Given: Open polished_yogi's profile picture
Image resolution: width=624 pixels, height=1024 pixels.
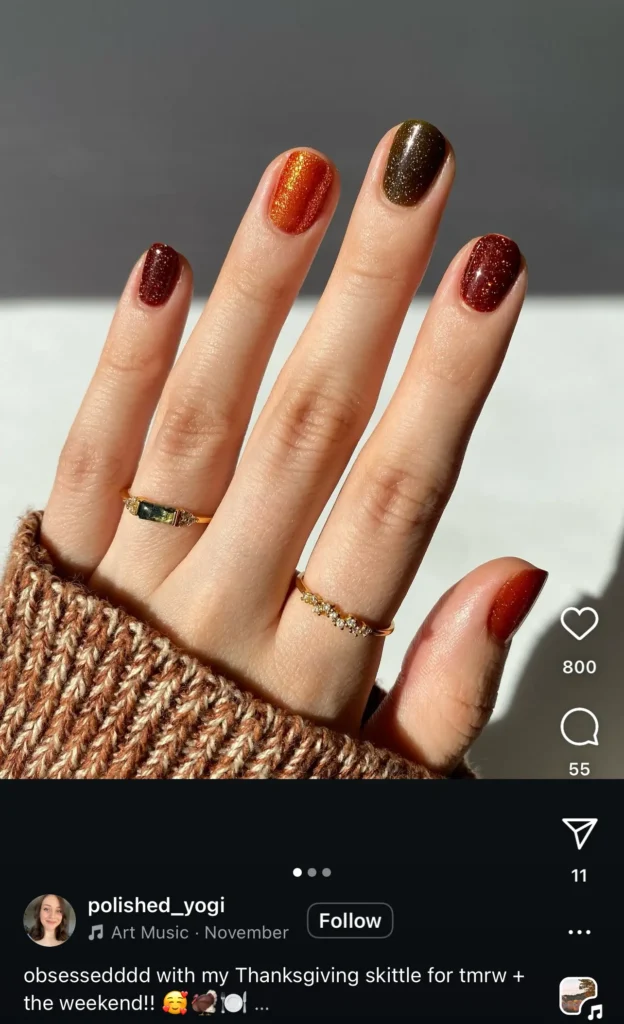Looking at the screenshot, I should (49, 920).
